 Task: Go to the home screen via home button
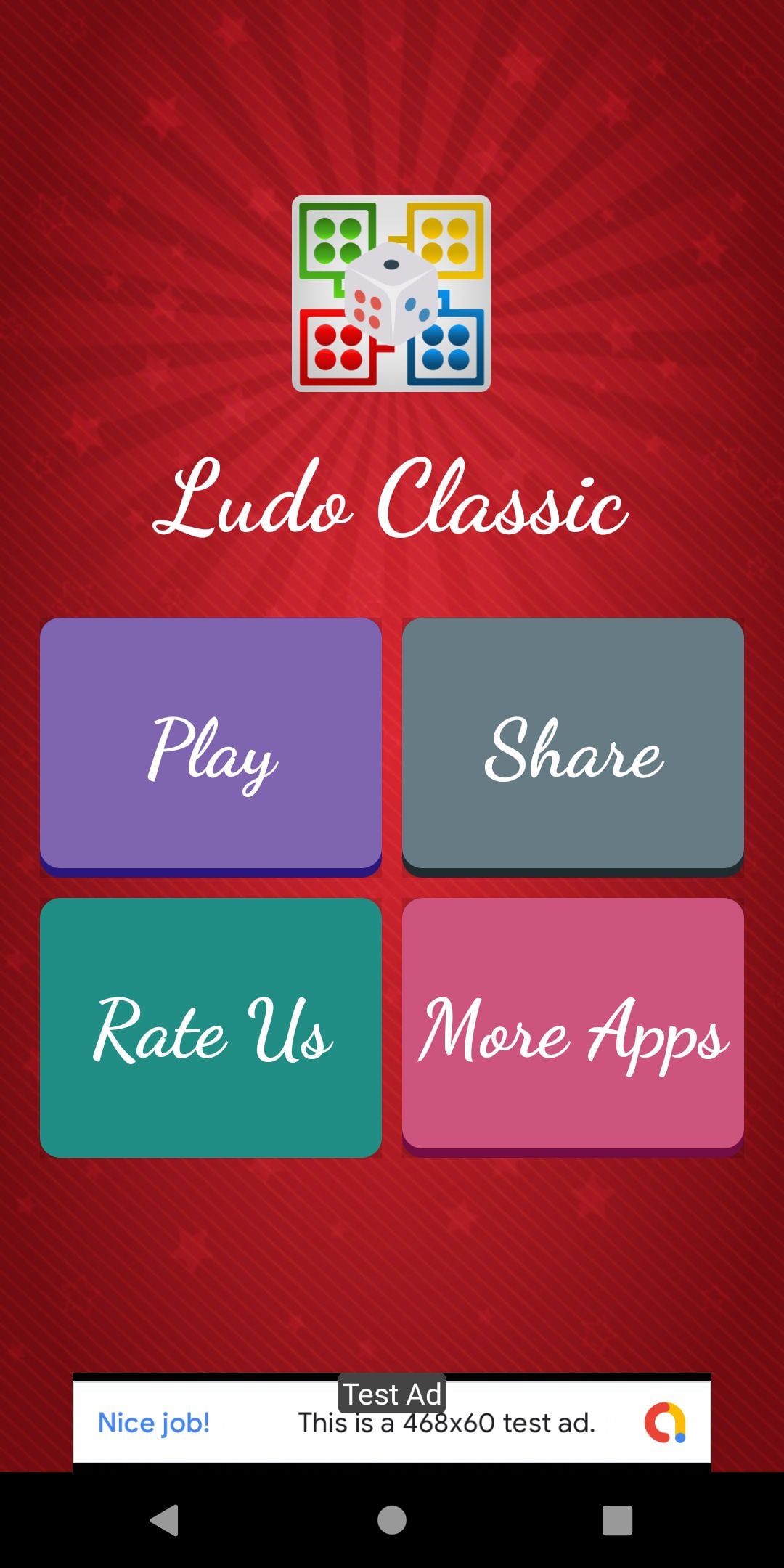(x=392, y=1519)
